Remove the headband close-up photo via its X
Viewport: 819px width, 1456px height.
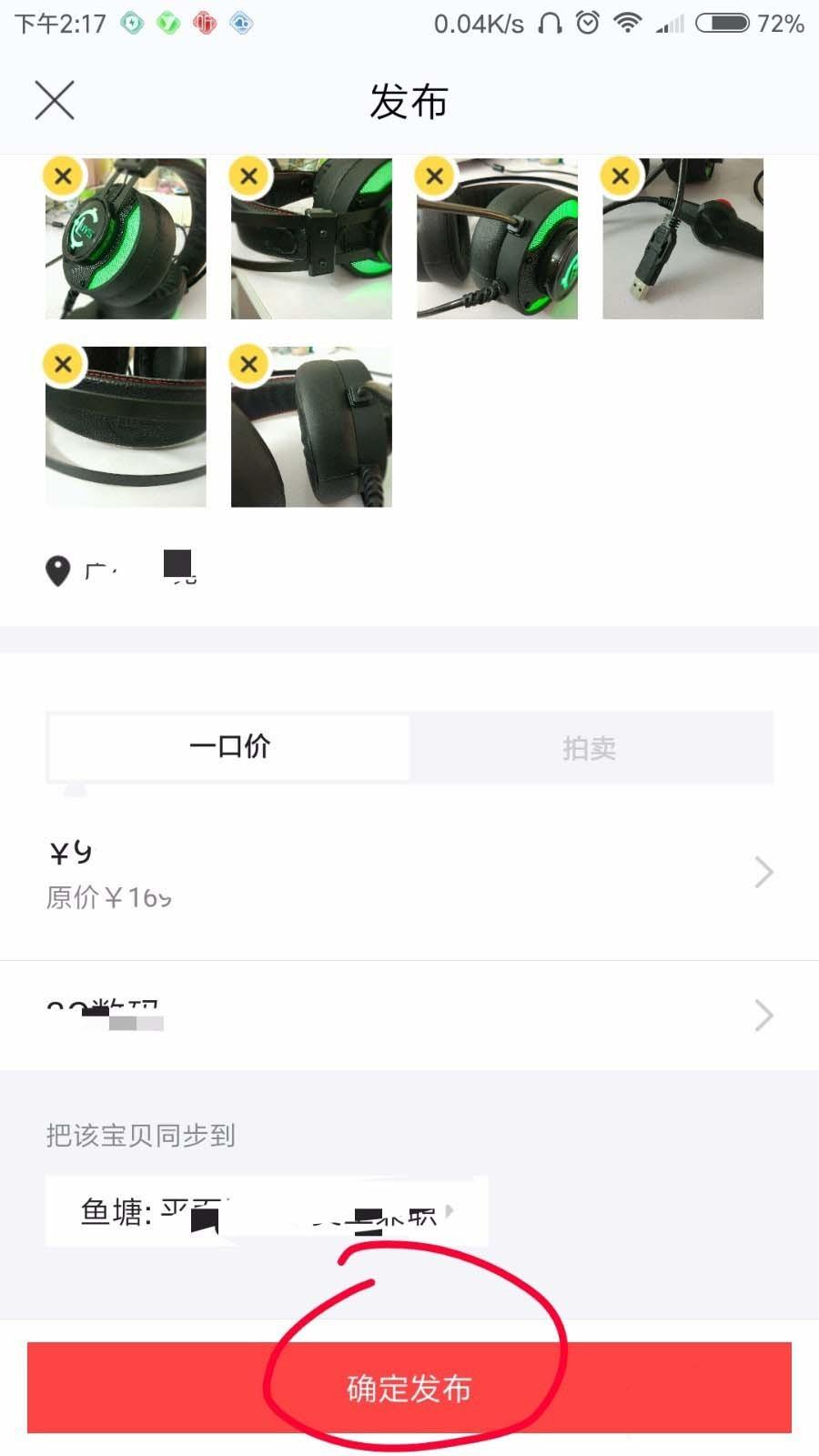coord(248,176)
